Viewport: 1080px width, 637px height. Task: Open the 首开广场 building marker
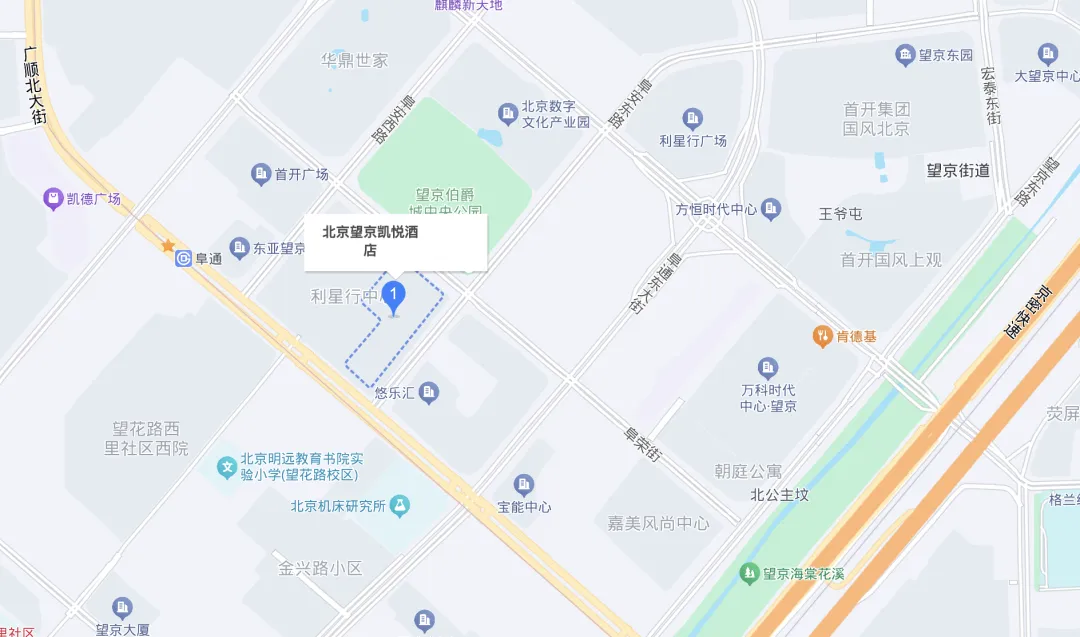[260, 174]
